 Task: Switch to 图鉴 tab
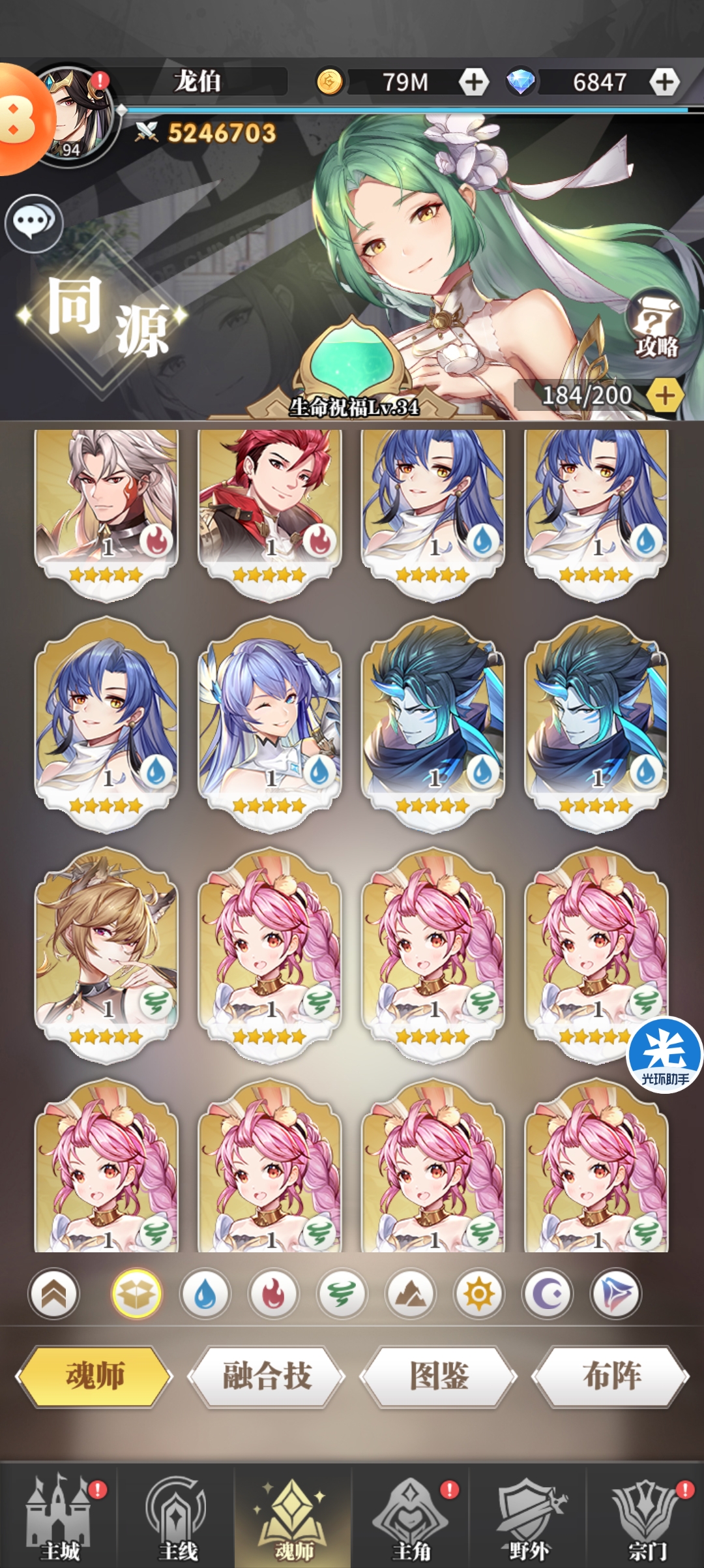click(439, 1376)
